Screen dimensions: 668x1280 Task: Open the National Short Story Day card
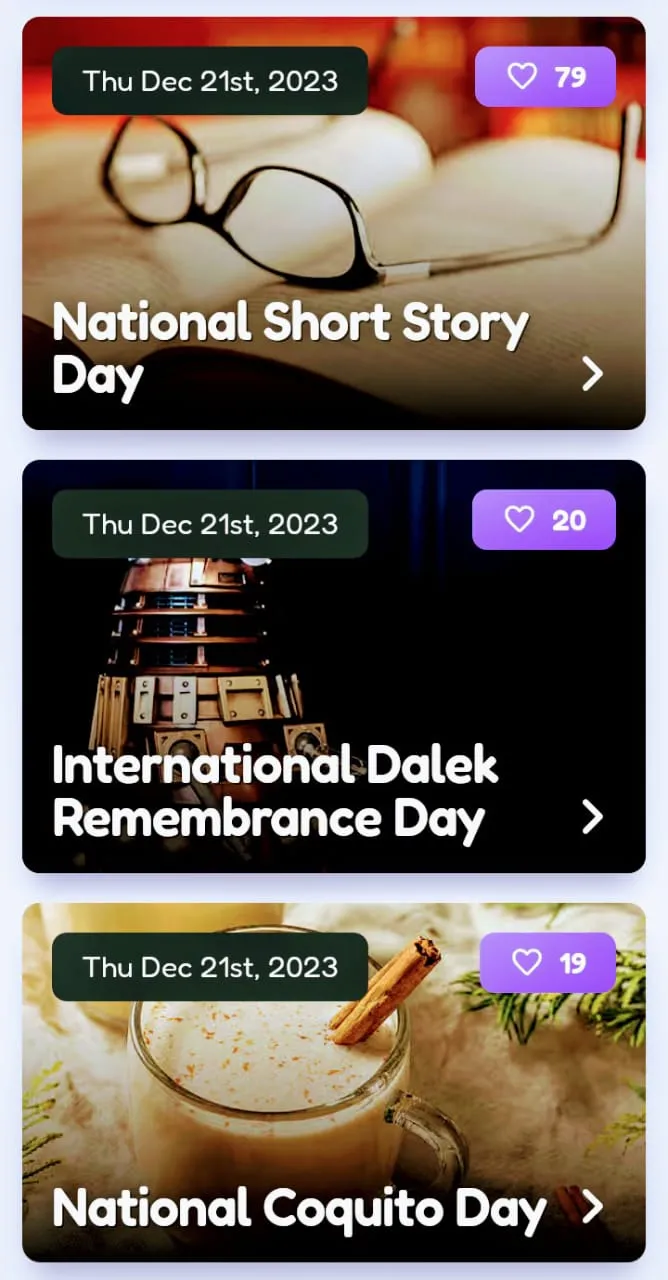click(x=592, y=374)
